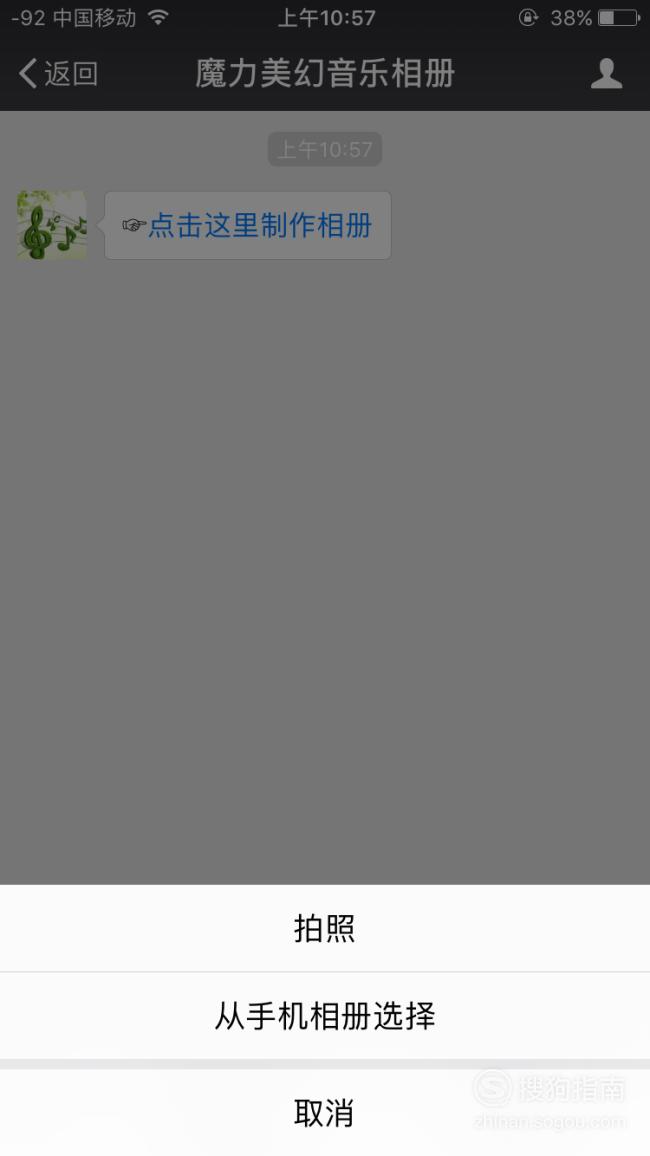Open the 点击这里制作相册 link

pyautogui.click(x=259, y=225)
